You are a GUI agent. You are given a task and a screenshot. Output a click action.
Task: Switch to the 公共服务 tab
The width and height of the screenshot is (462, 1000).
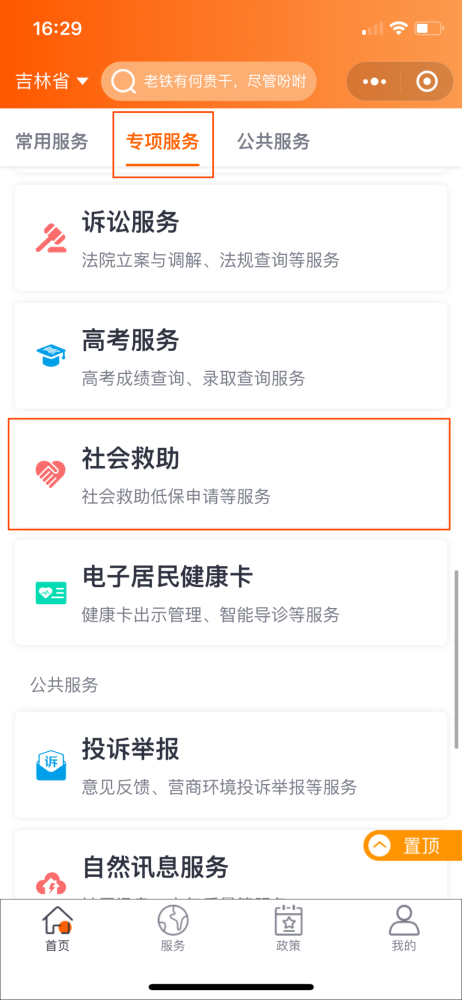[274, 142]
